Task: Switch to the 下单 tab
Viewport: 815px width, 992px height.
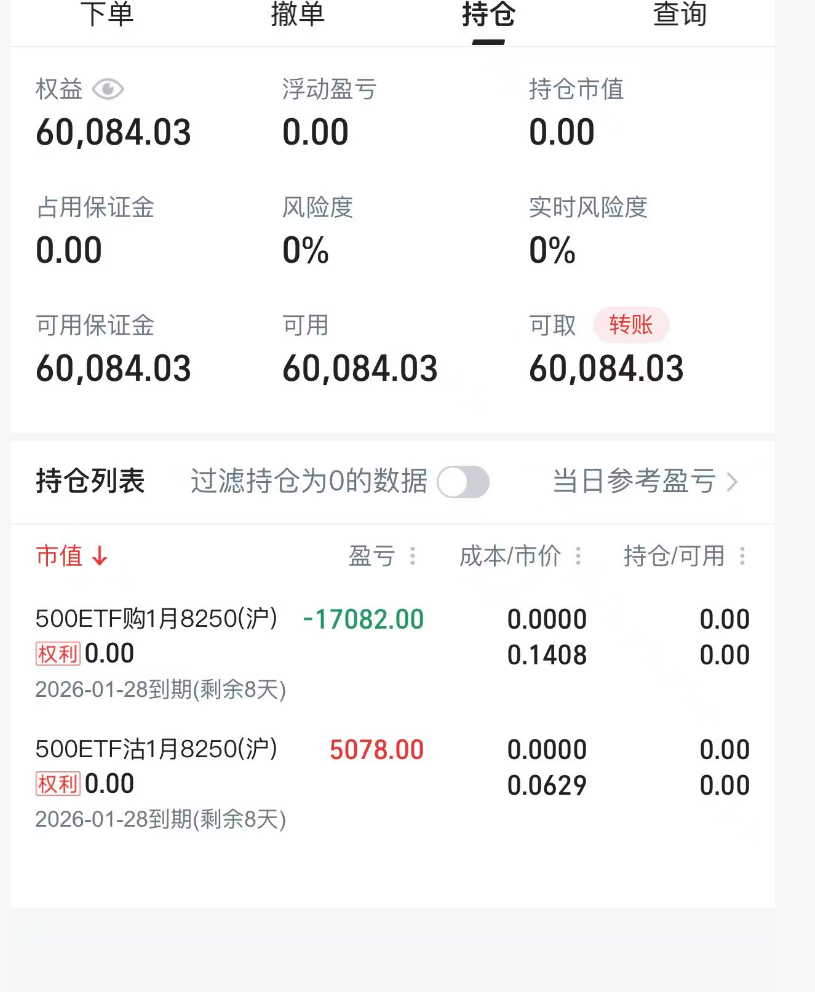Action: tap(106, 15)
